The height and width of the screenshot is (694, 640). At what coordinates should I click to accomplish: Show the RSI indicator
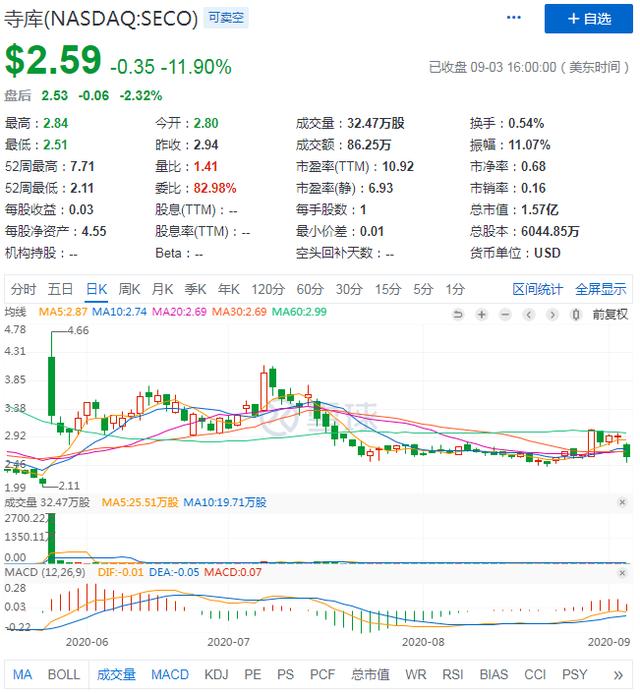pos(455,674)
